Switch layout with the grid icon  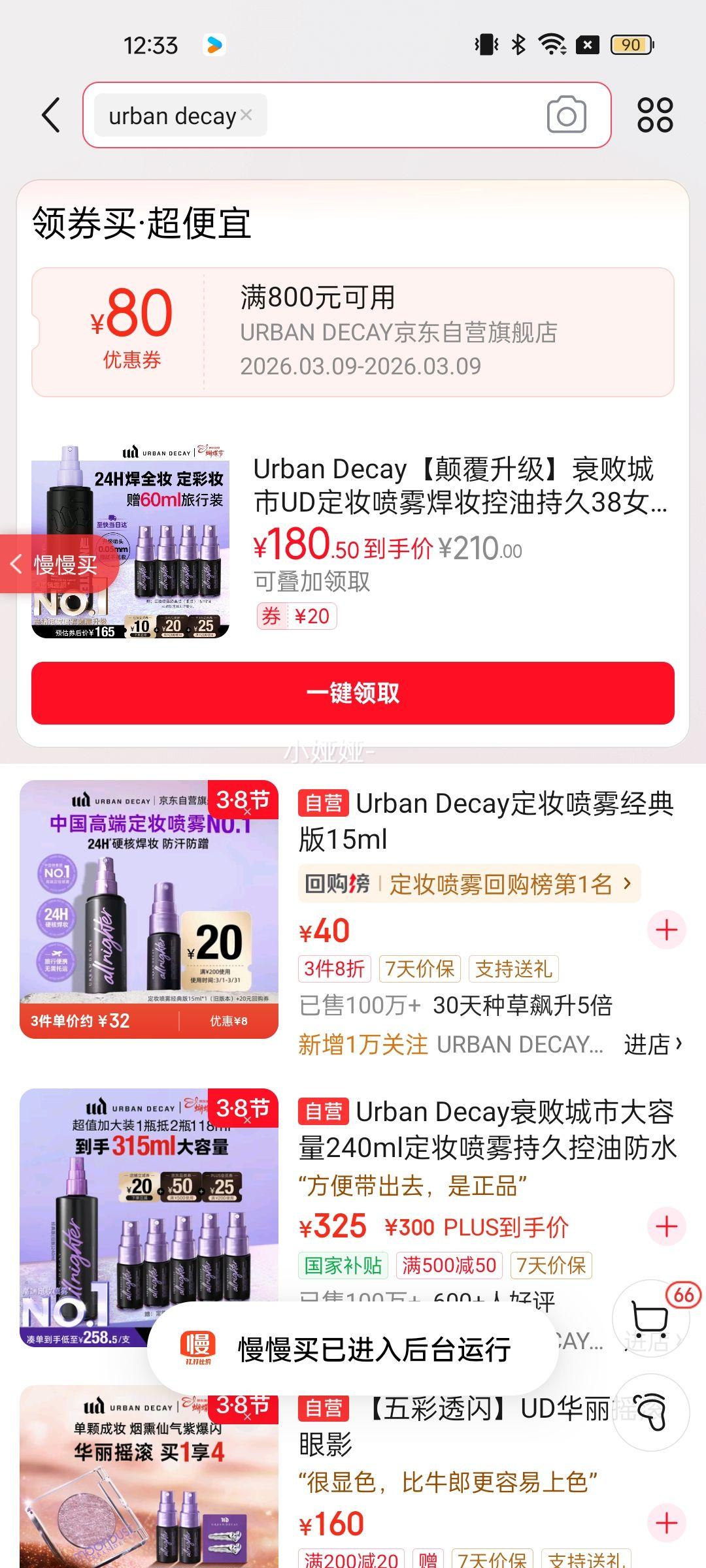tap(655, 116)
